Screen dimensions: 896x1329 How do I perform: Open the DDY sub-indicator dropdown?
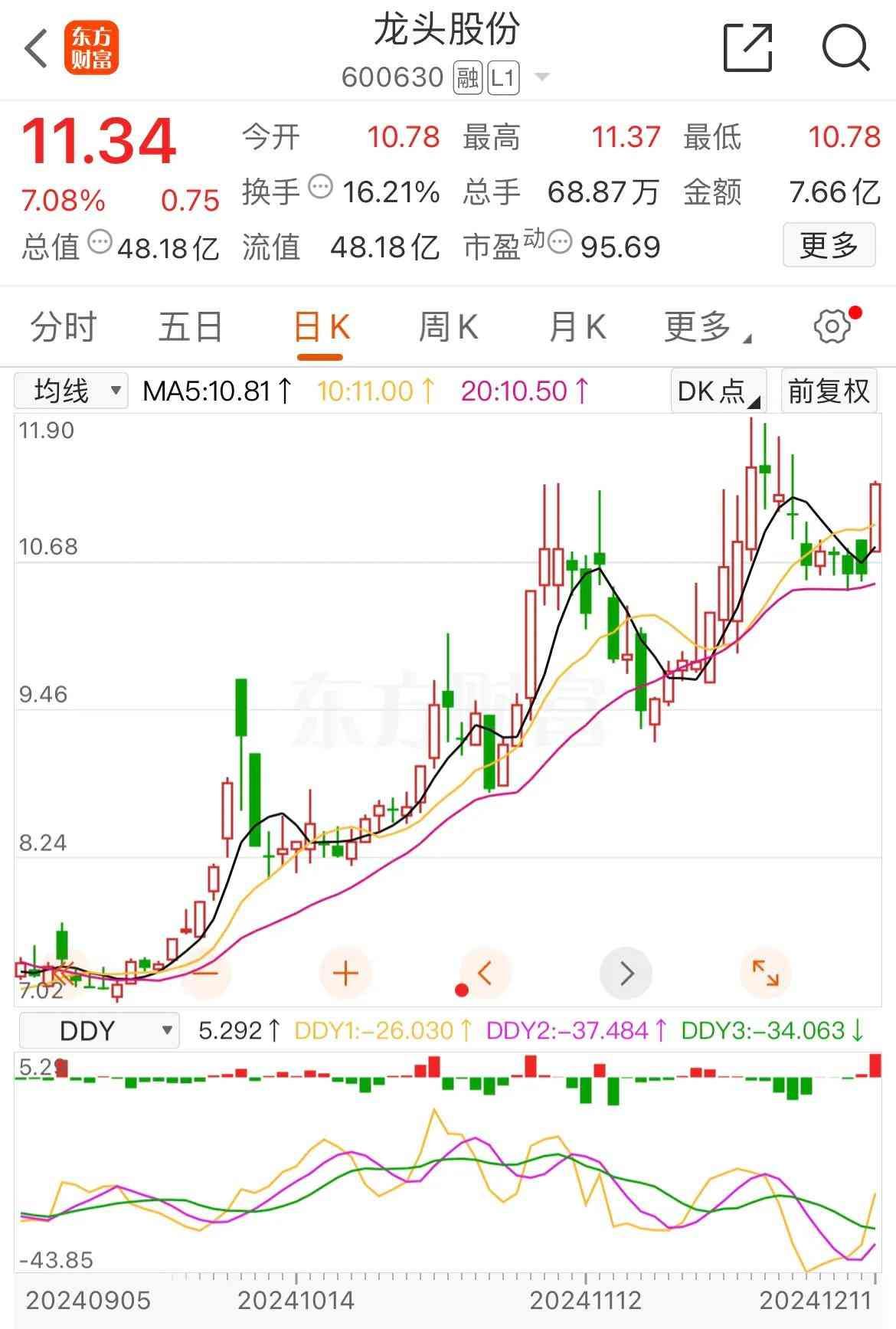99,1031
